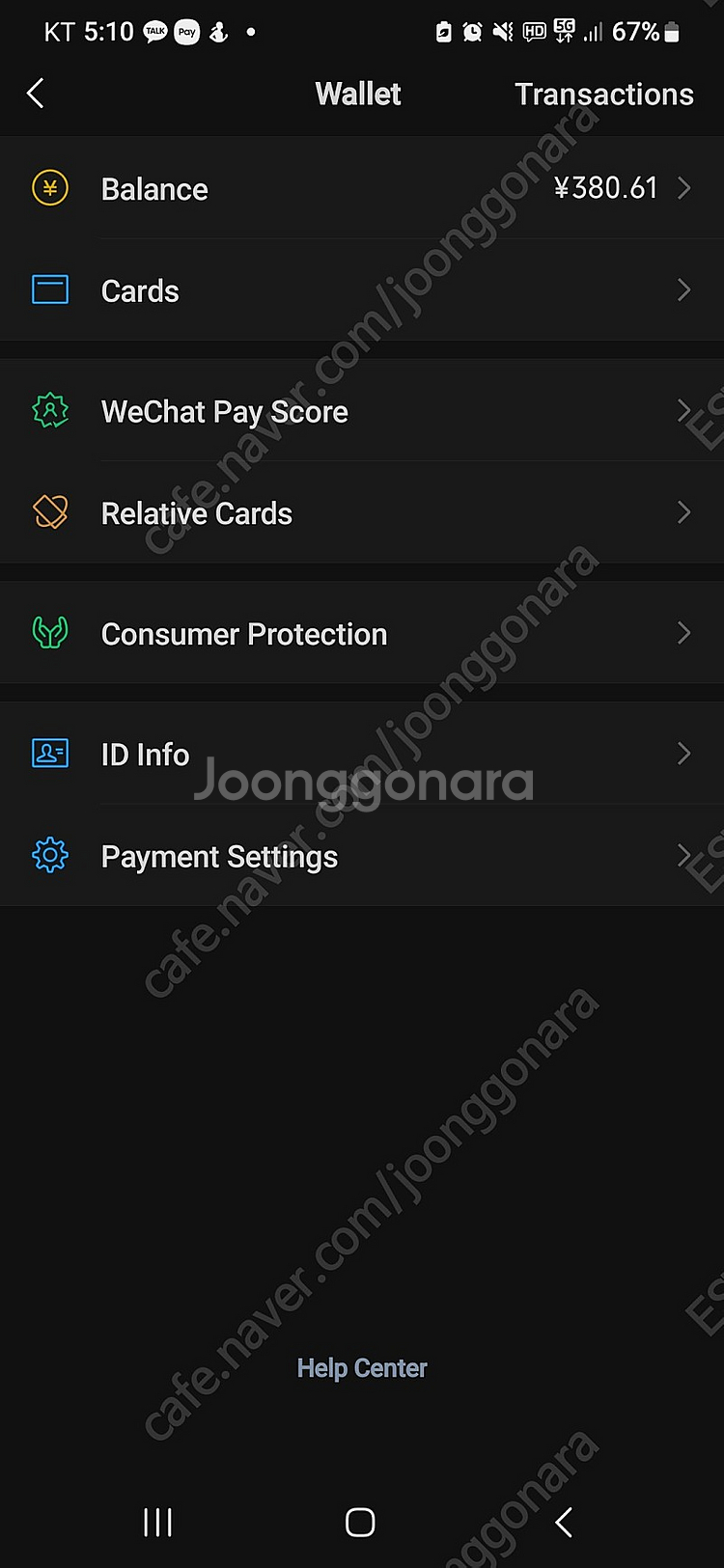
Task: View ID Info
Action: point(362,755)
